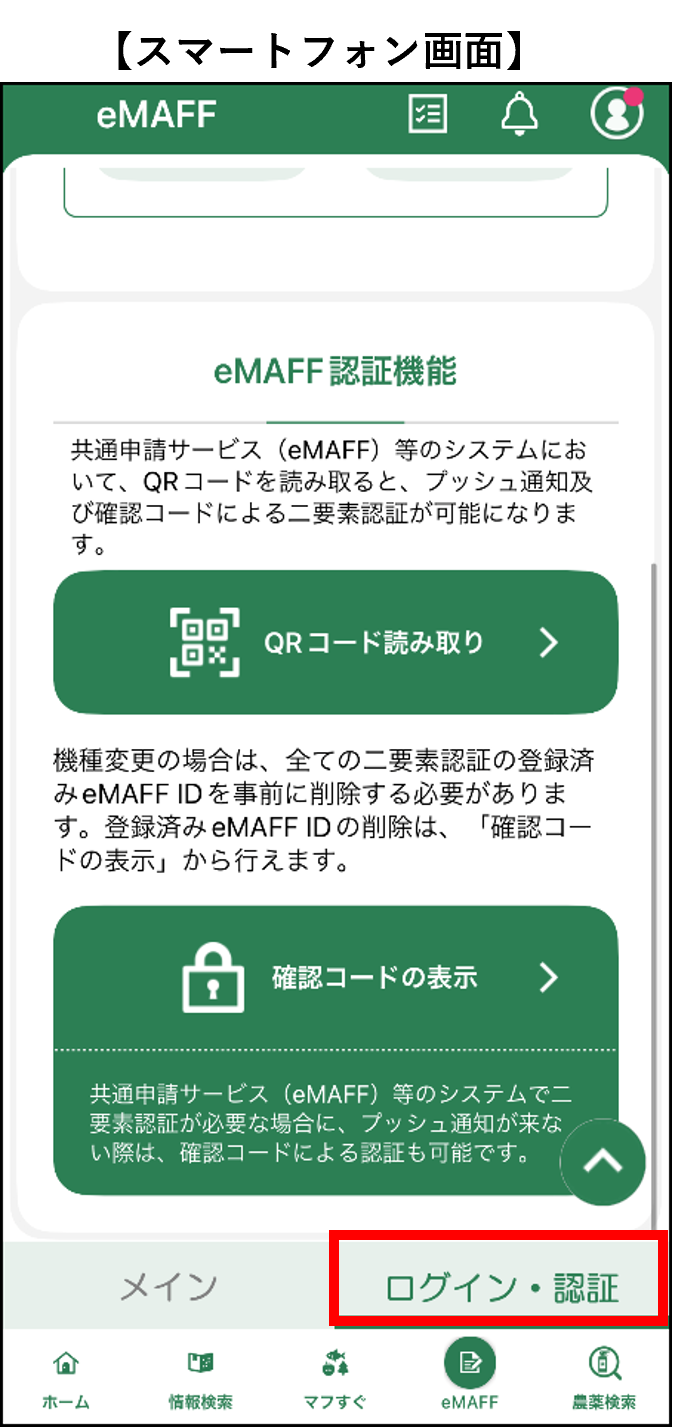Screen dimensions: 694x1427
Task: Open the user profile icon
Action: [x=616, y=113]
